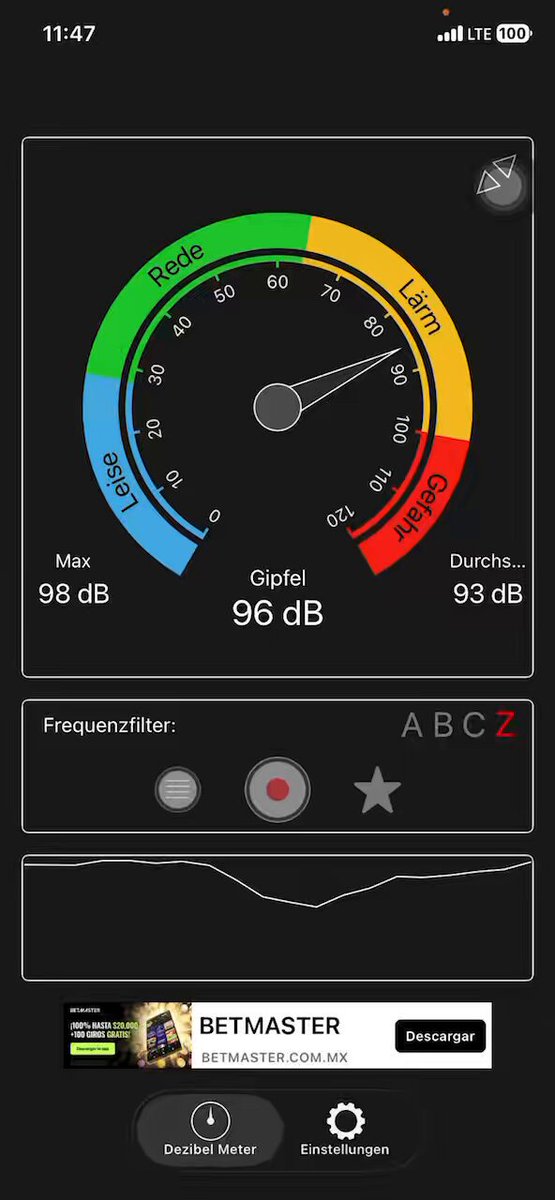Select frequency filter B
This screenshot has width=555, height=1200.
pos(443,726)
